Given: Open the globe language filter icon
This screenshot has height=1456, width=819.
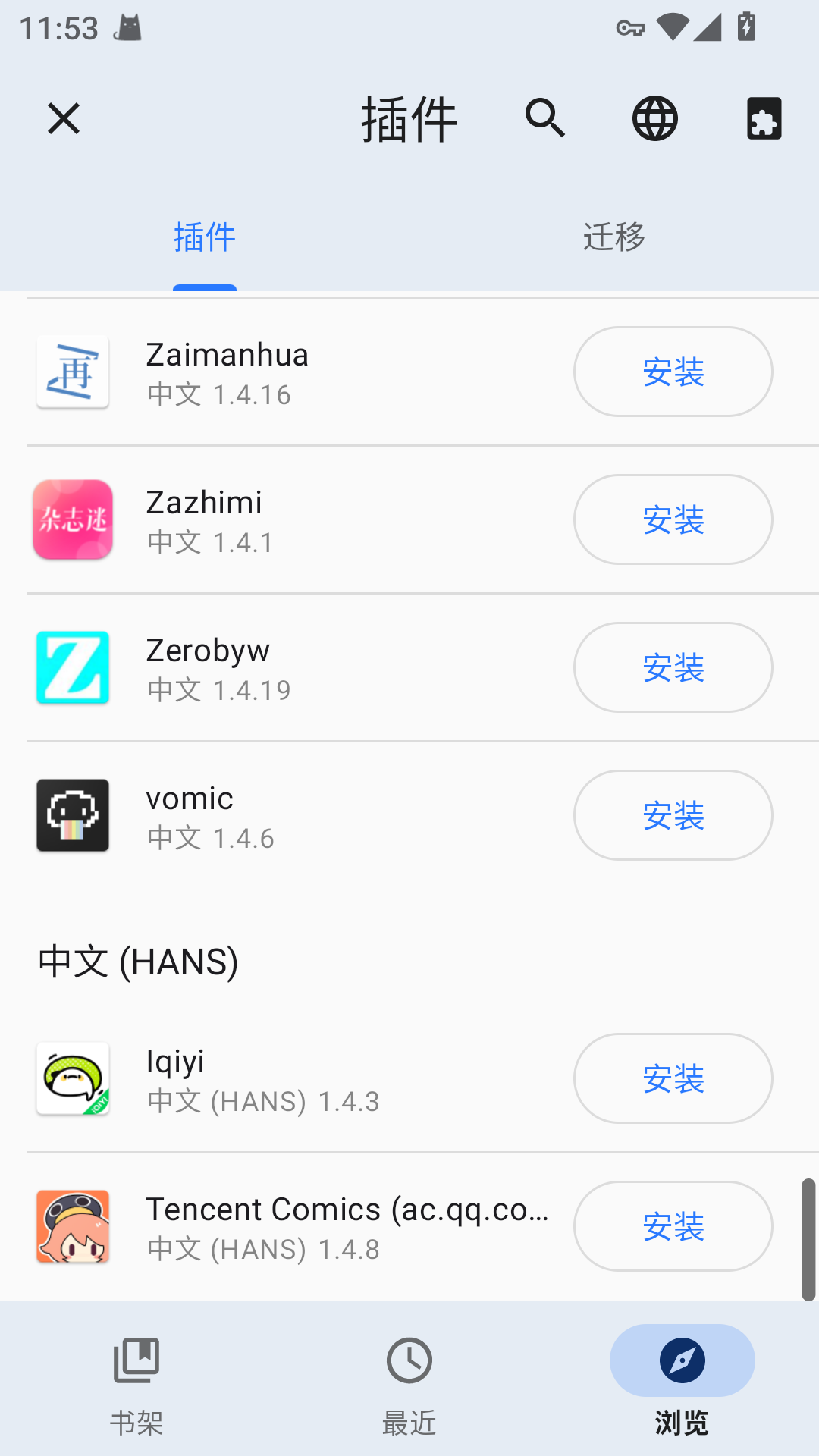Looking at the screenshot, I should (x=654, y=119).
